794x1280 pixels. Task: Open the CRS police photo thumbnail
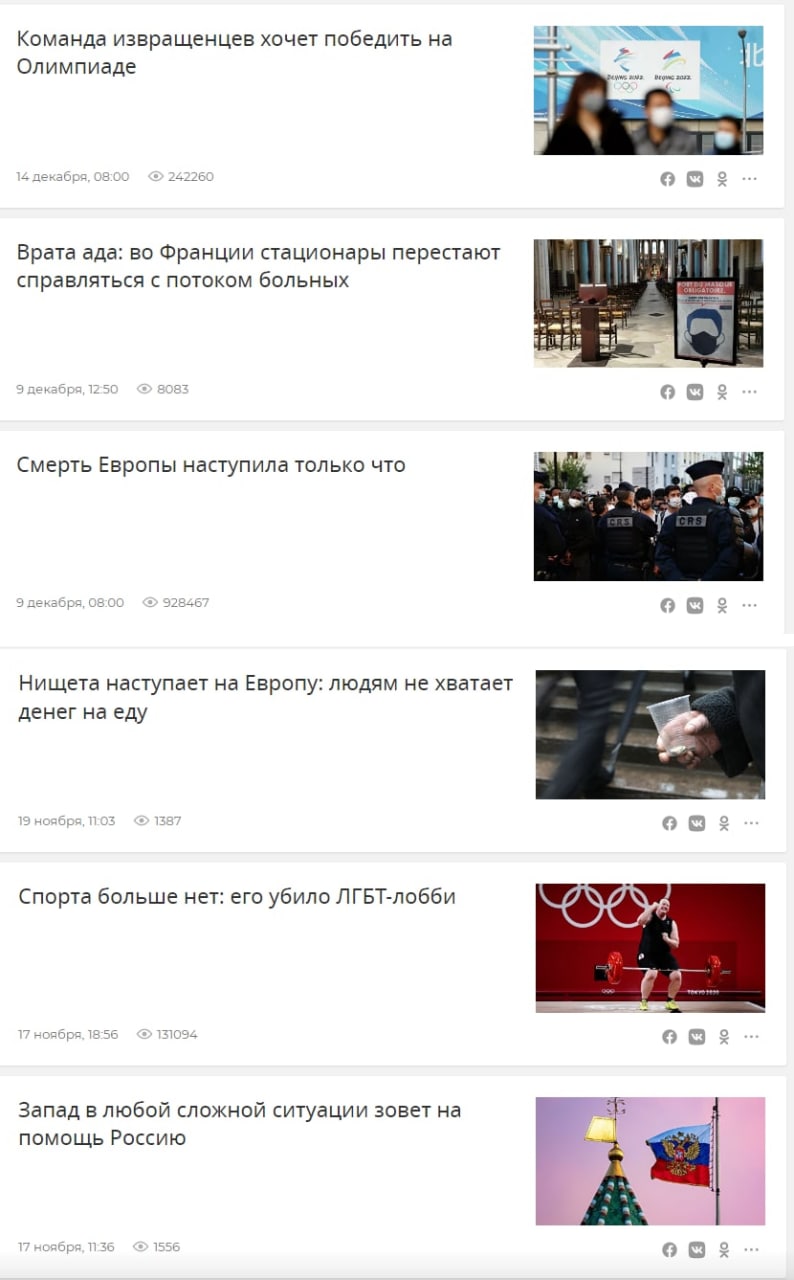point(648,516)
